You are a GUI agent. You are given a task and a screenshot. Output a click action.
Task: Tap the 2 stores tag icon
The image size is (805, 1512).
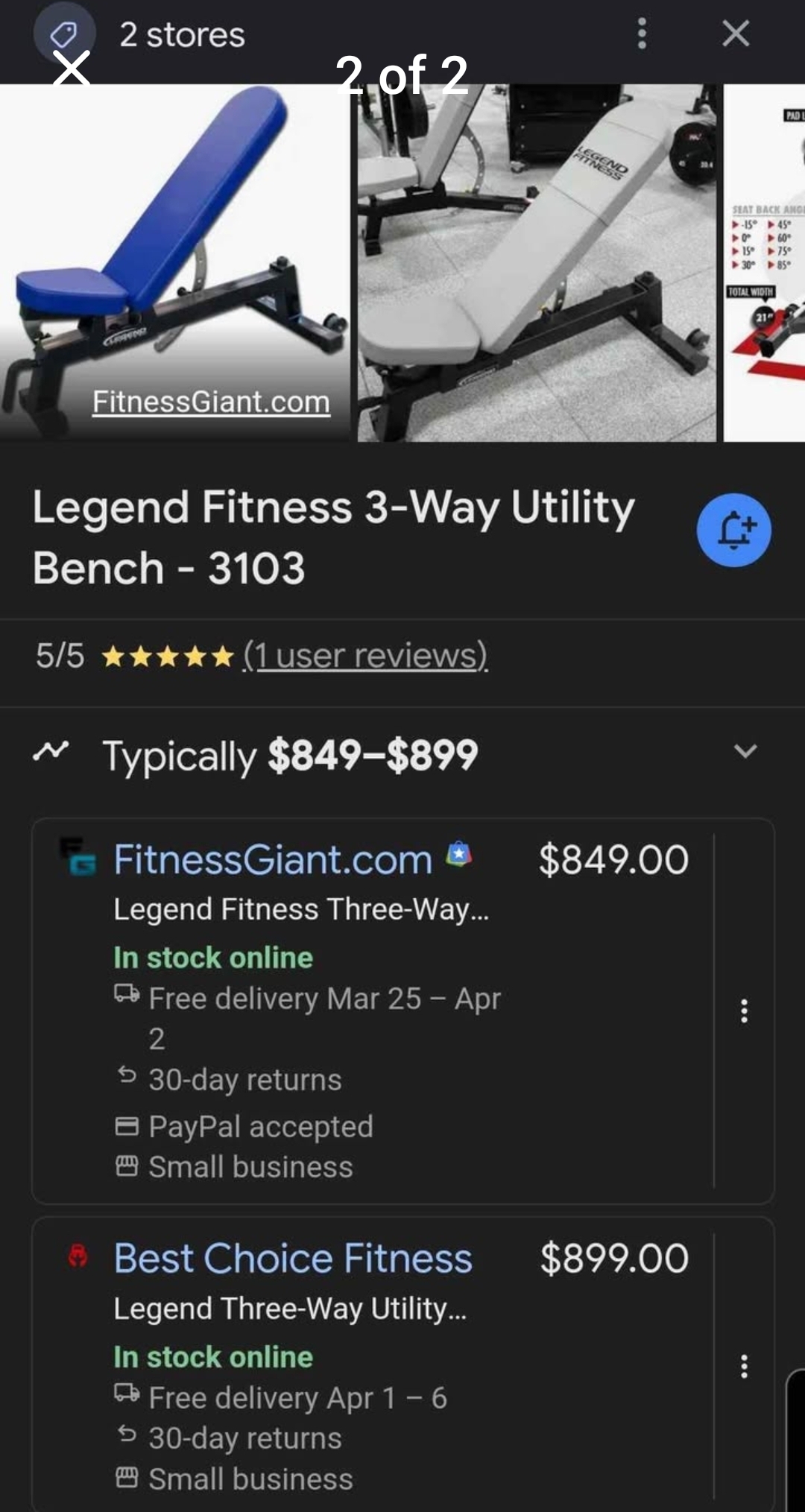tap(64, 32)
